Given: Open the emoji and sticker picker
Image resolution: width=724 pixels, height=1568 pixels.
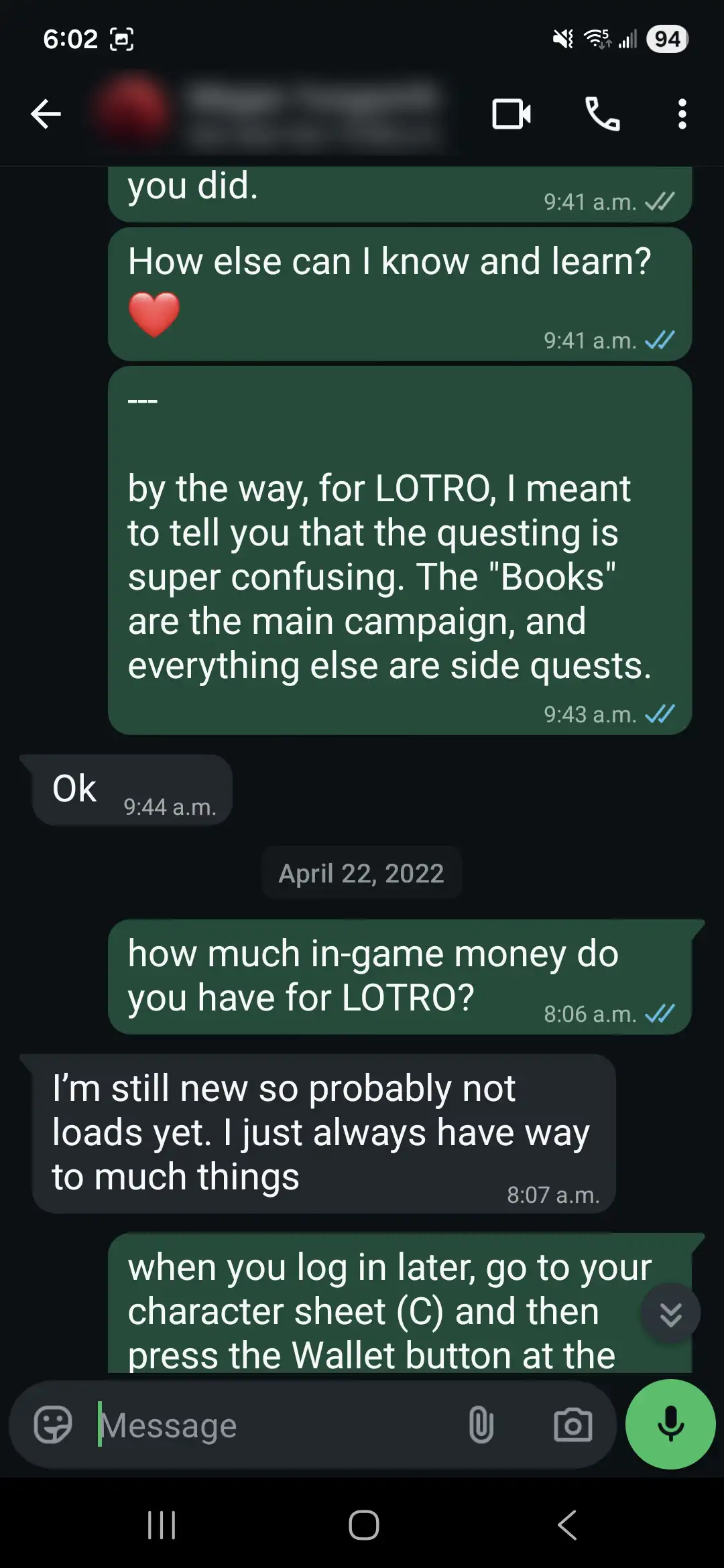Looking at the screenshot, I should tap(53, 1424).
